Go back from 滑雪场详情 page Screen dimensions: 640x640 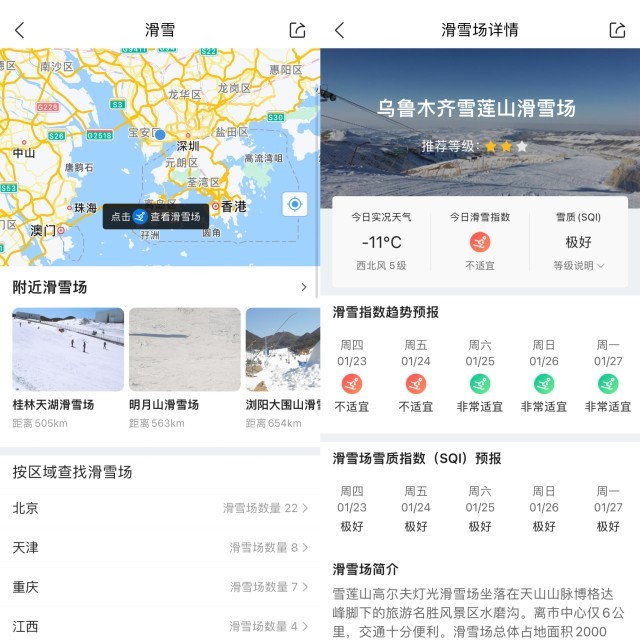(x=339, y=30)
